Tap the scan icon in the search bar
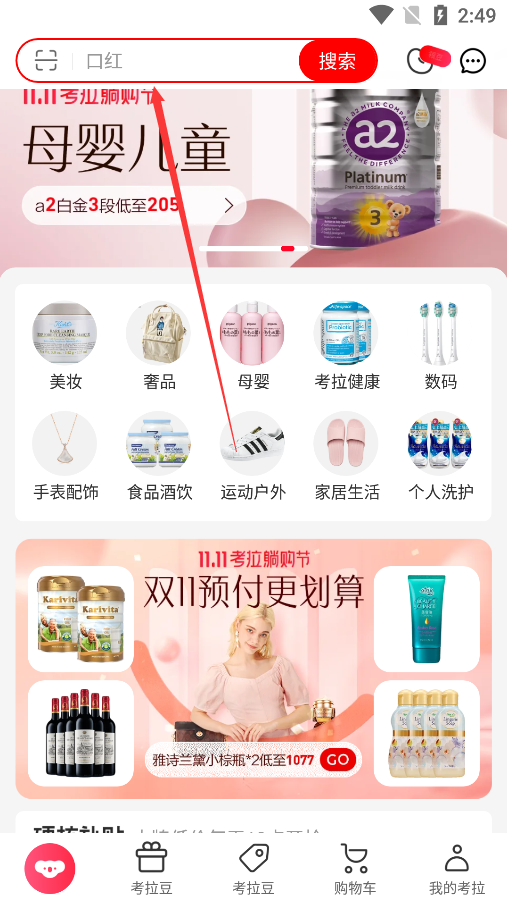Viewport: 507px width, 902px height. [46, 60]
